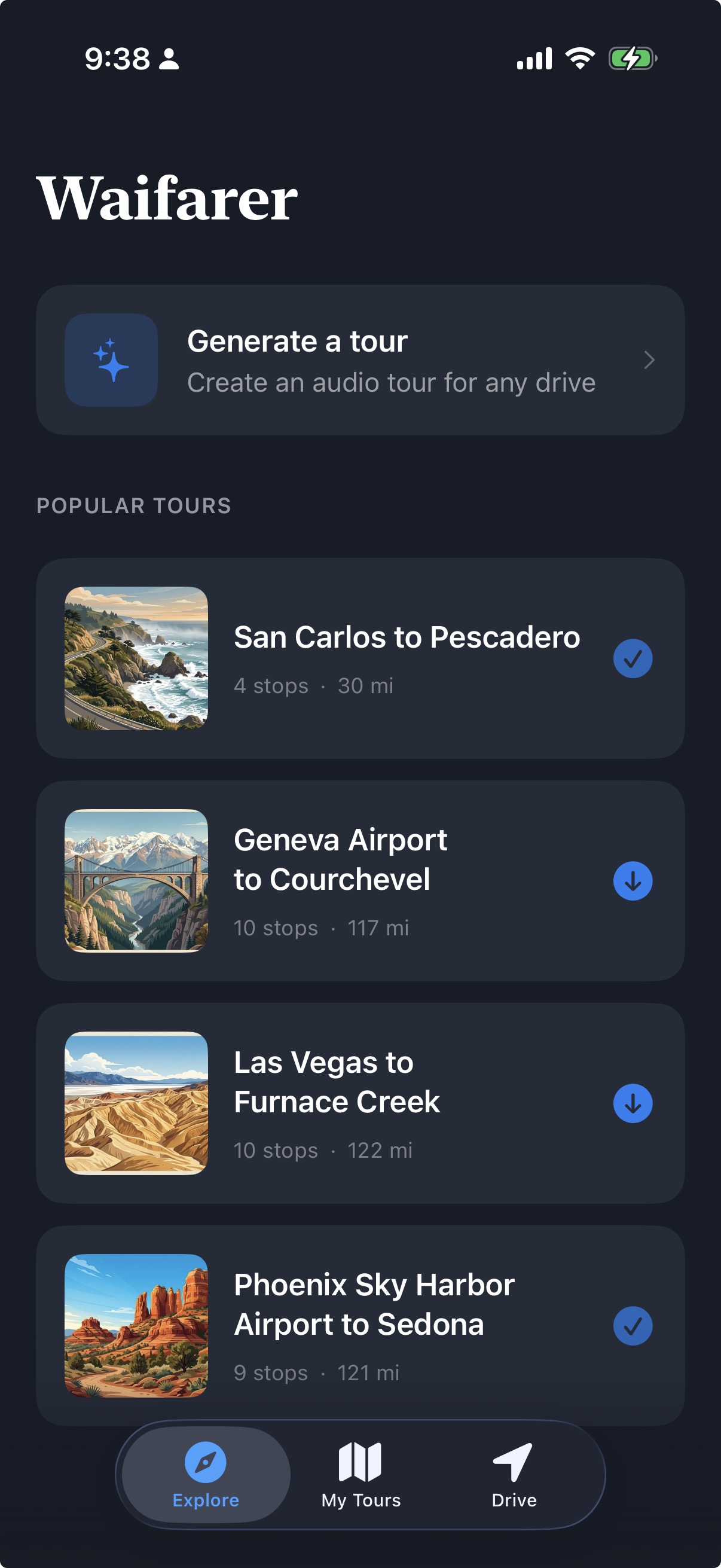
Task: Expand the Generate a tour card chevron
Action: [650, 360]
